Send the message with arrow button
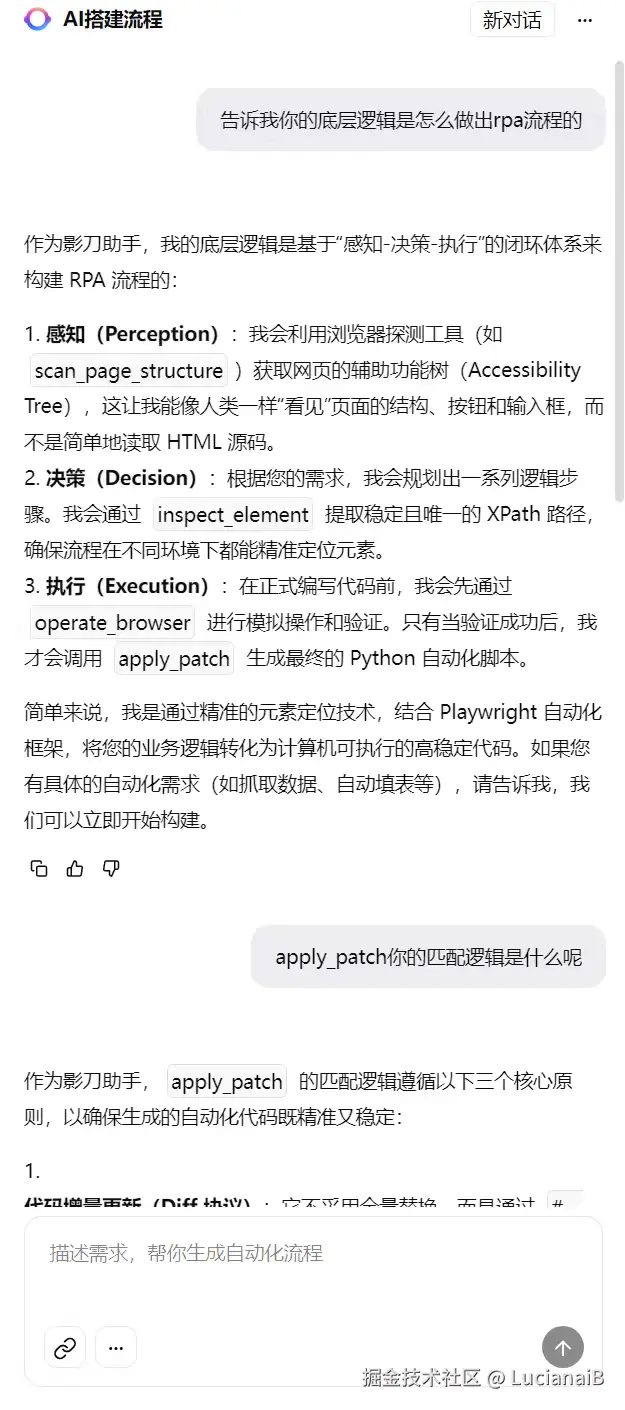 click(x=562, y=1348)
